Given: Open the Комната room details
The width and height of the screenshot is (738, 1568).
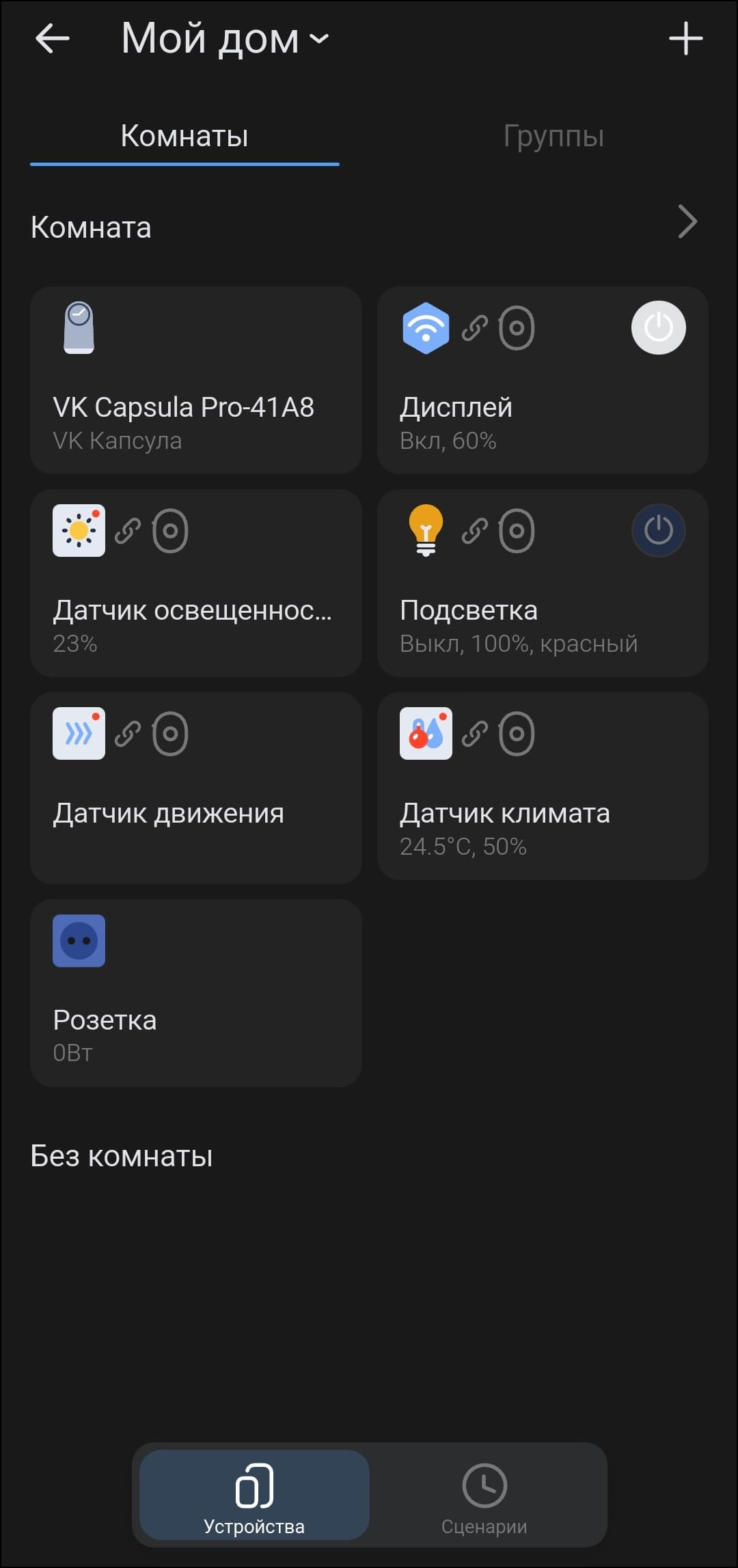Looking at the screenshot, I should pyautogui.click(x=687, y=222).
